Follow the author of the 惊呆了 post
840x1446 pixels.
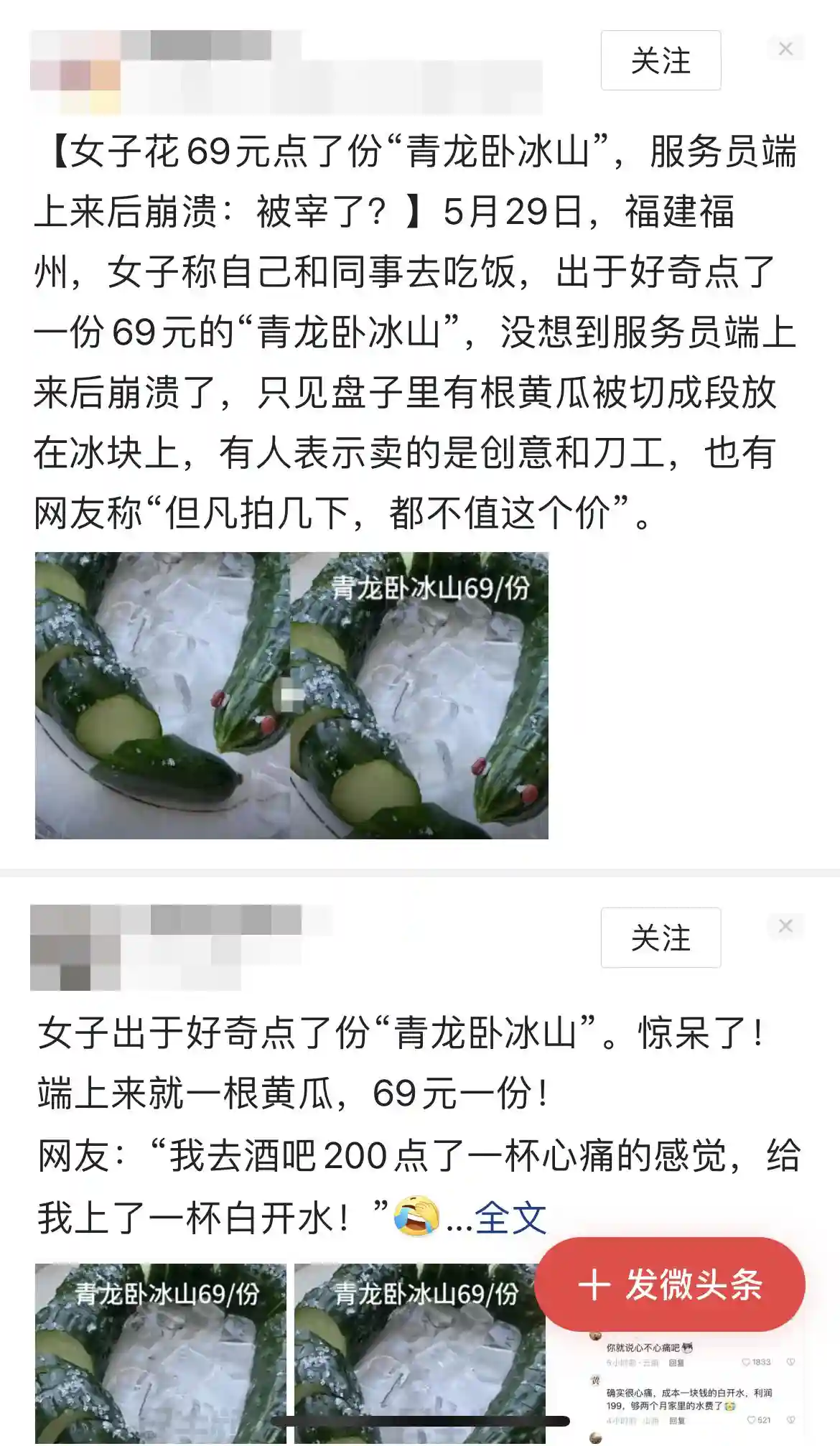tap(661, 938)
